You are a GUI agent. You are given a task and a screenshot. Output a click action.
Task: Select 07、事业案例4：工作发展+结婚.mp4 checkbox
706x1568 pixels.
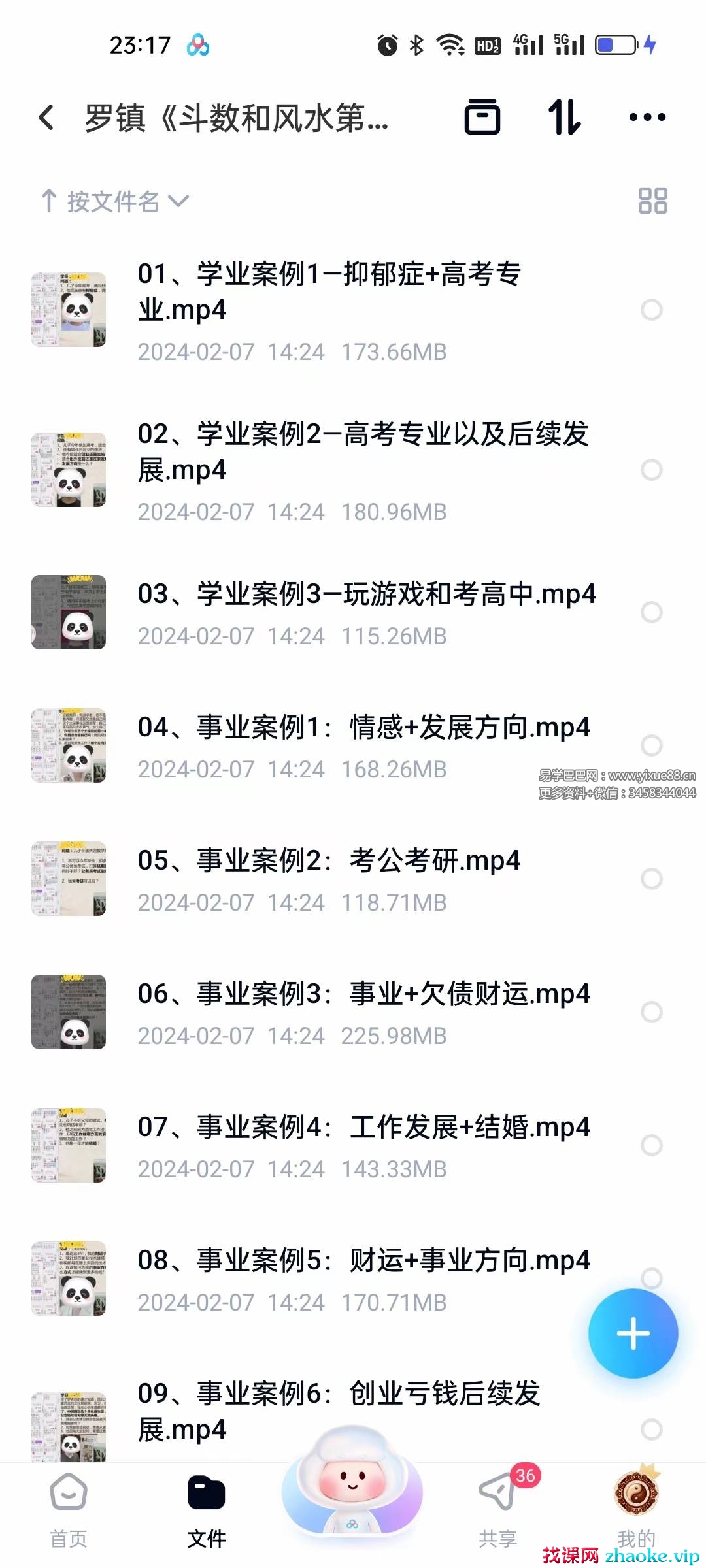point(652,1145)
